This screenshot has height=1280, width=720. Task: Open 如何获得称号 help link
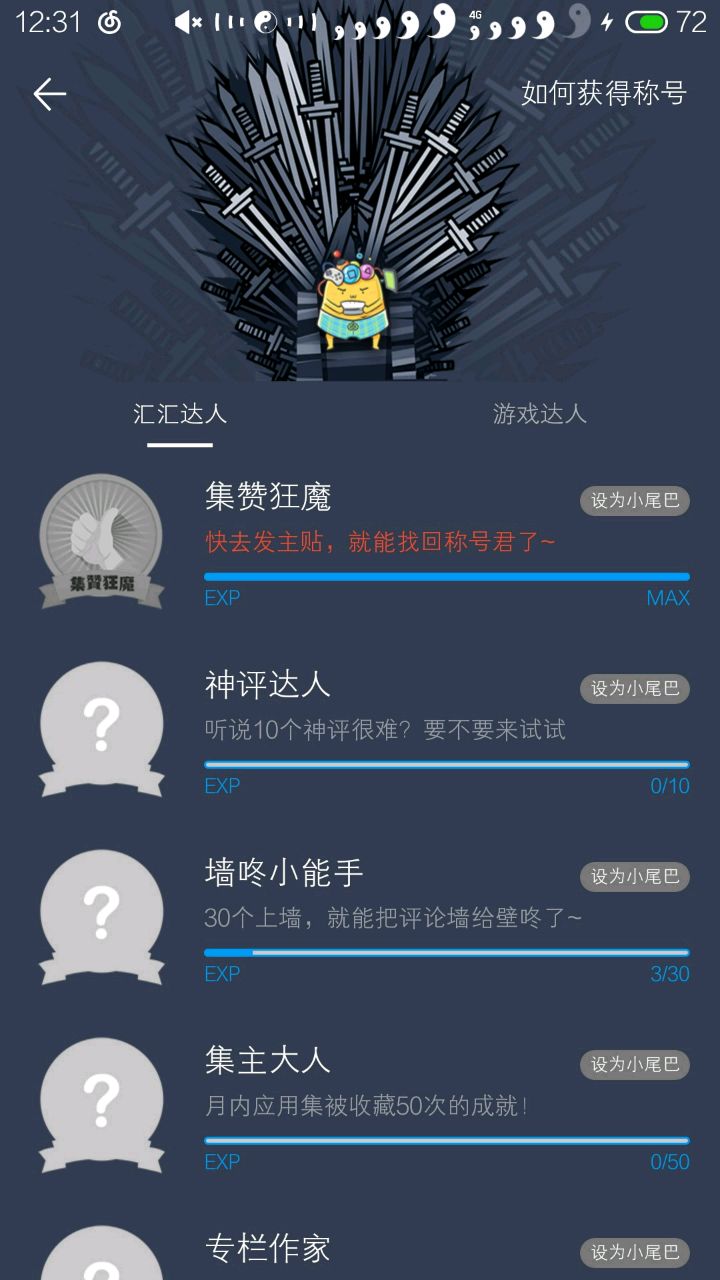604,94
